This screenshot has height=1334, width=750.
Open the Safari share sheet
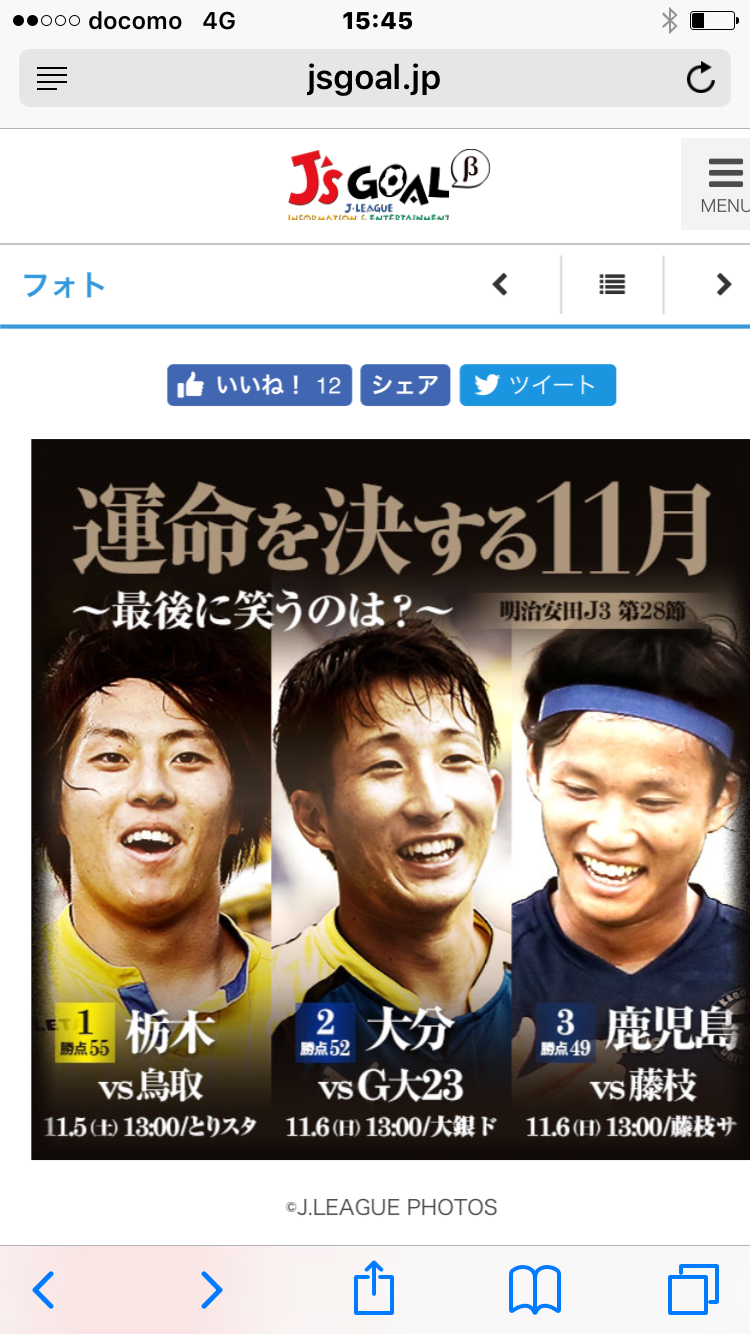click(x=375, y=1288)
